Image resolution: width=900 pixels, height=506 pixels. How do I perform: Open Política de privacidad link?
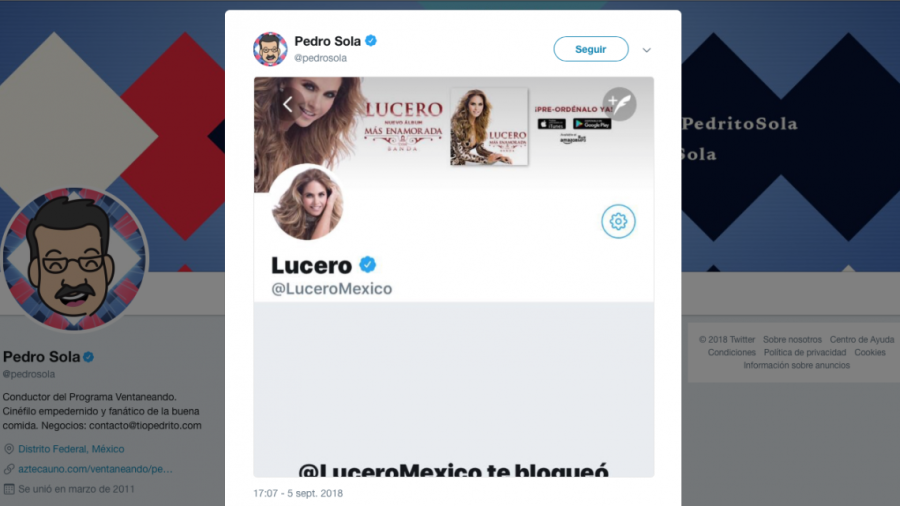[805, 353]
